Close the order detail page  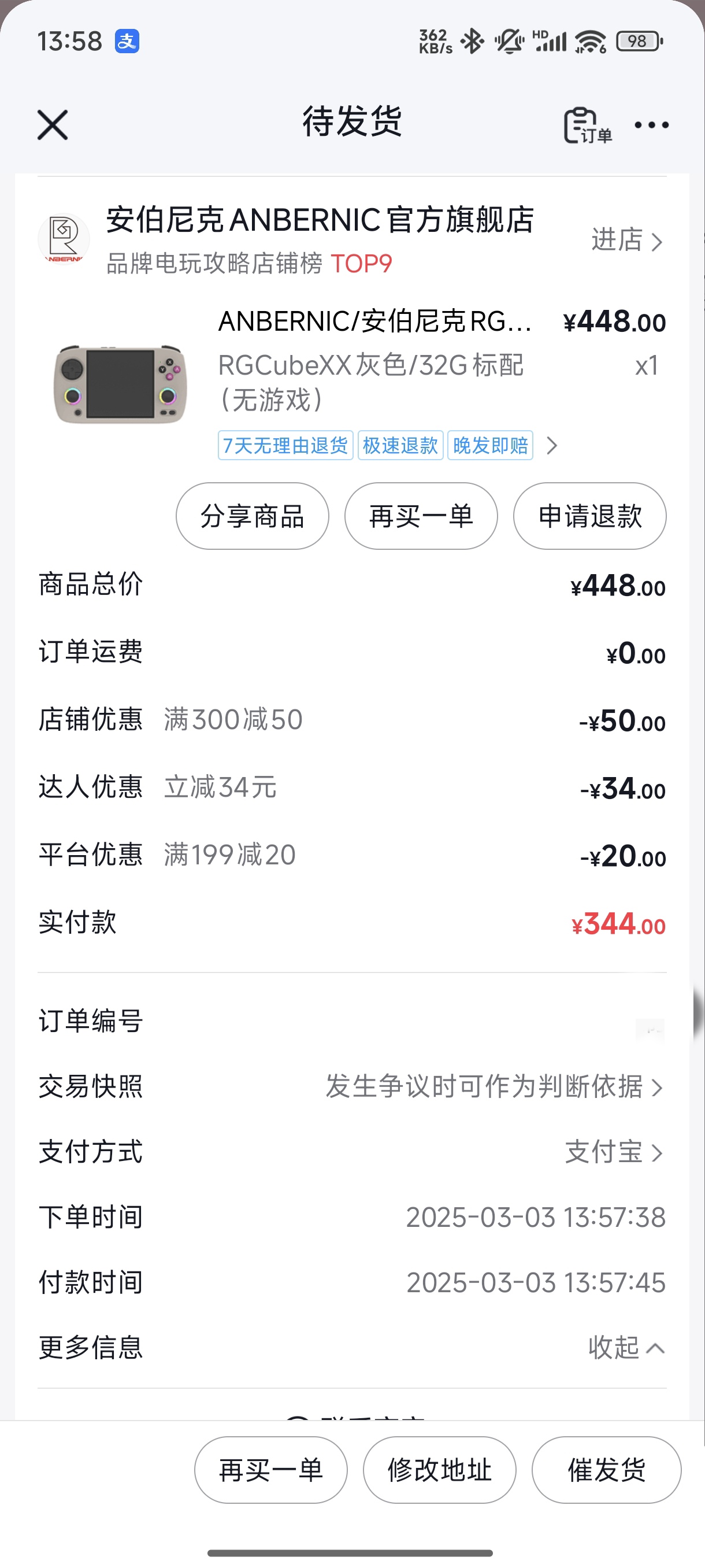pyautogui.click(x=53, y=125)
